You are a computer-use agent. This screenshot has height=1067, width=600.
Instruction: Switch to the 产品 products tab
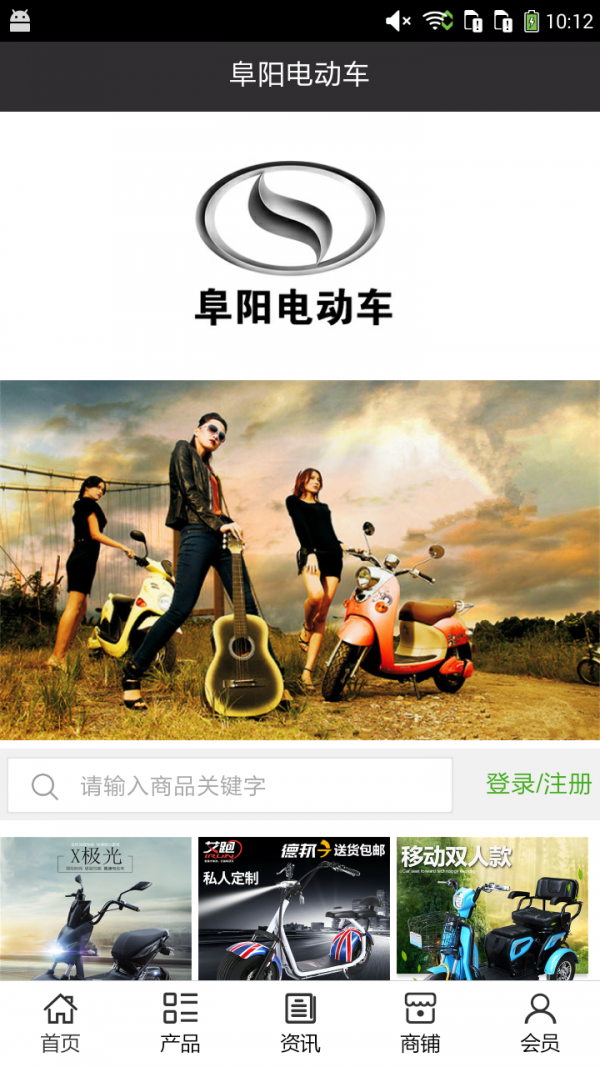[180, 1023]
